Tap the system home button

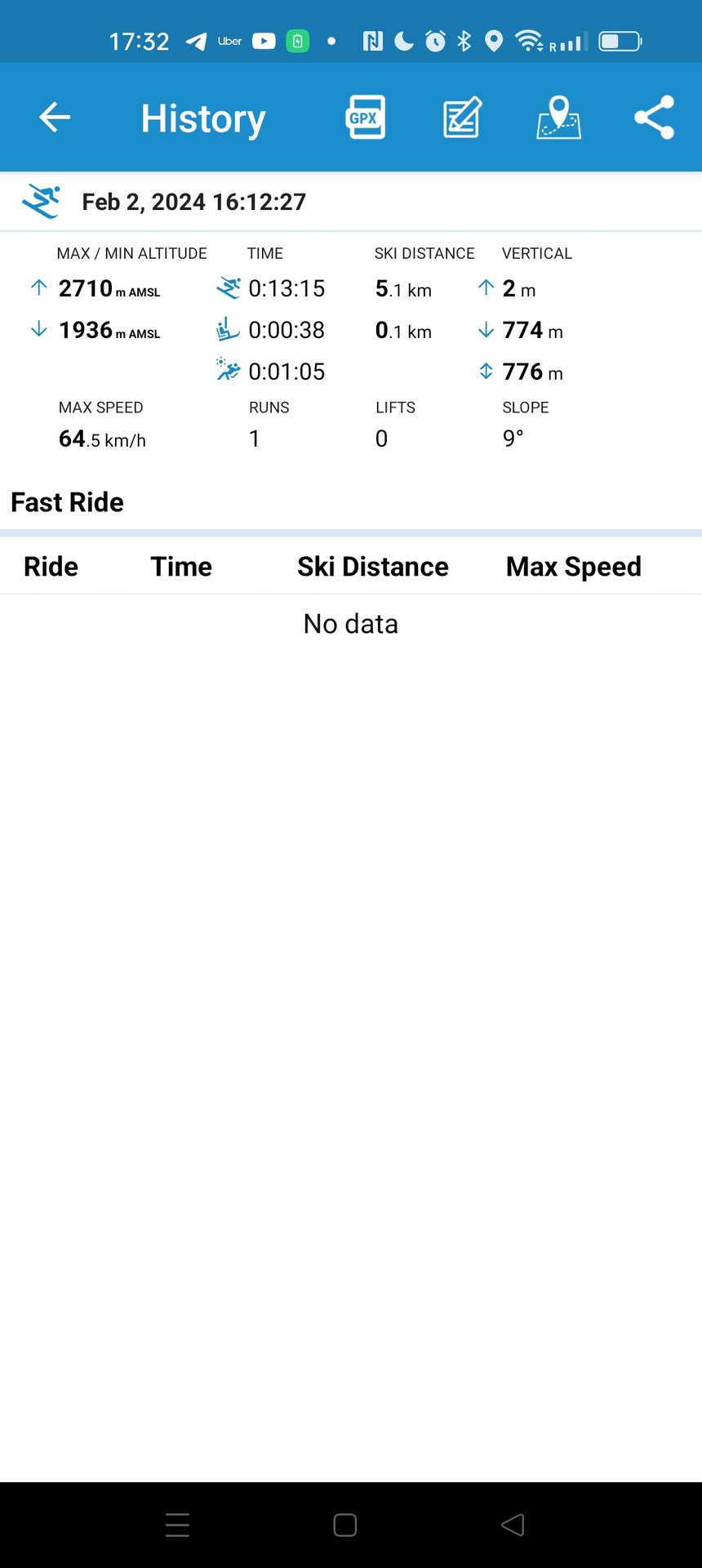[345, 1525]
